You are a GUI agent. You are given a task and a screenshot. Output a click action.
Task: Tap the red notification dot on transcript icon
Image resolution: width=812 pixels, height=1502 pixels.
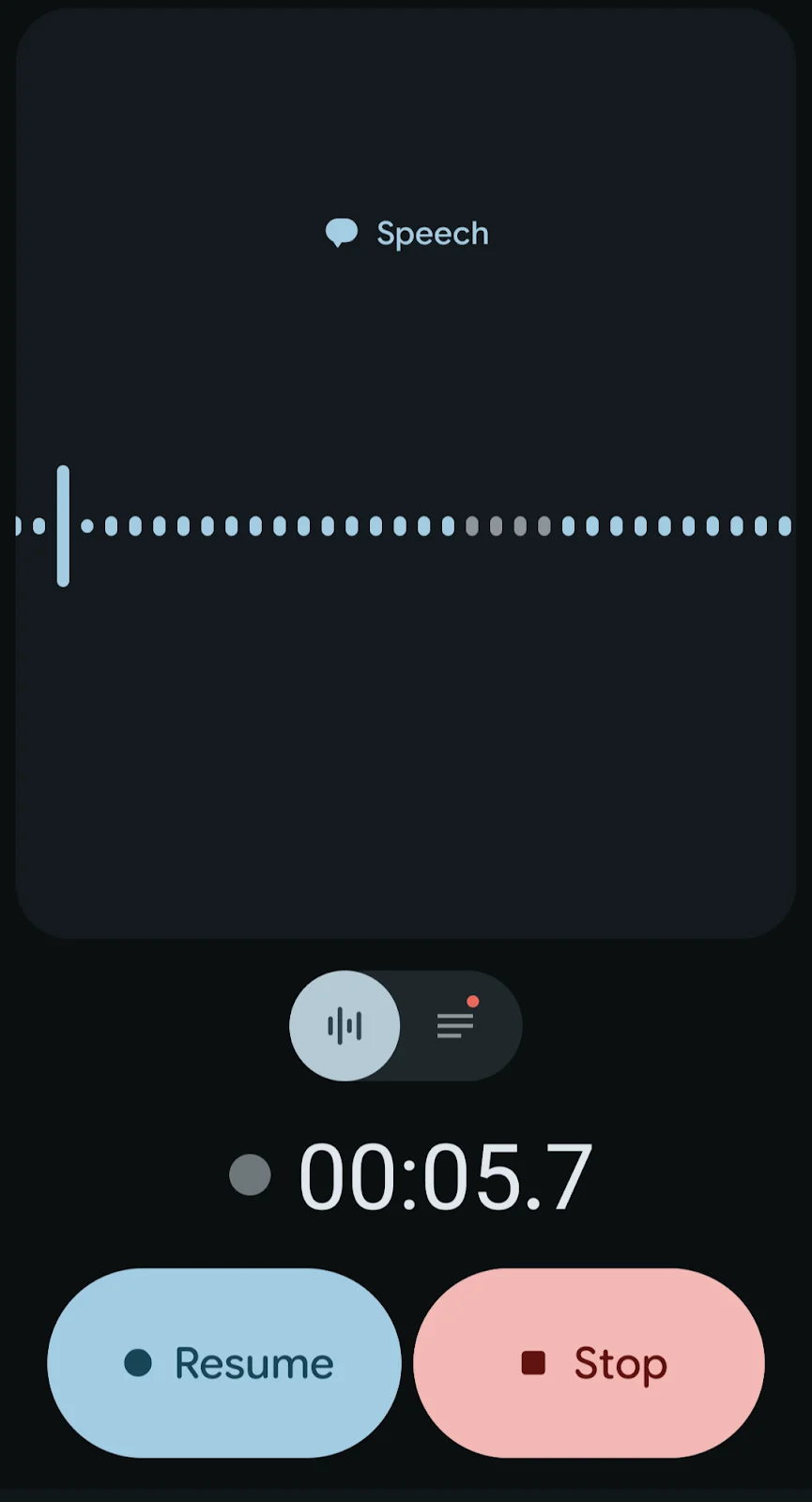click(474, 1001)
